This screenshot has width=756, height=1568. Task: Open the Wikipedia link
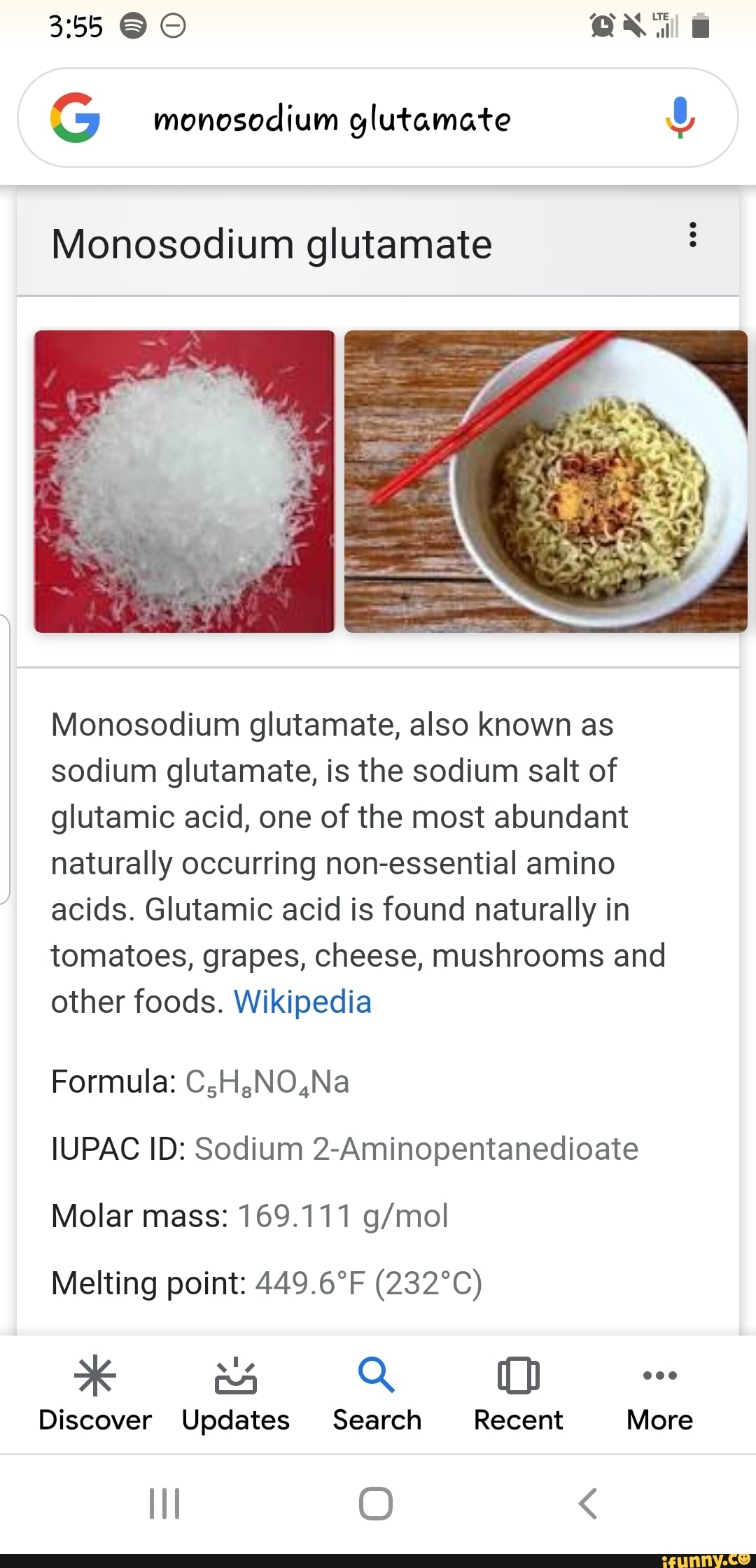tap(302, 1002)
